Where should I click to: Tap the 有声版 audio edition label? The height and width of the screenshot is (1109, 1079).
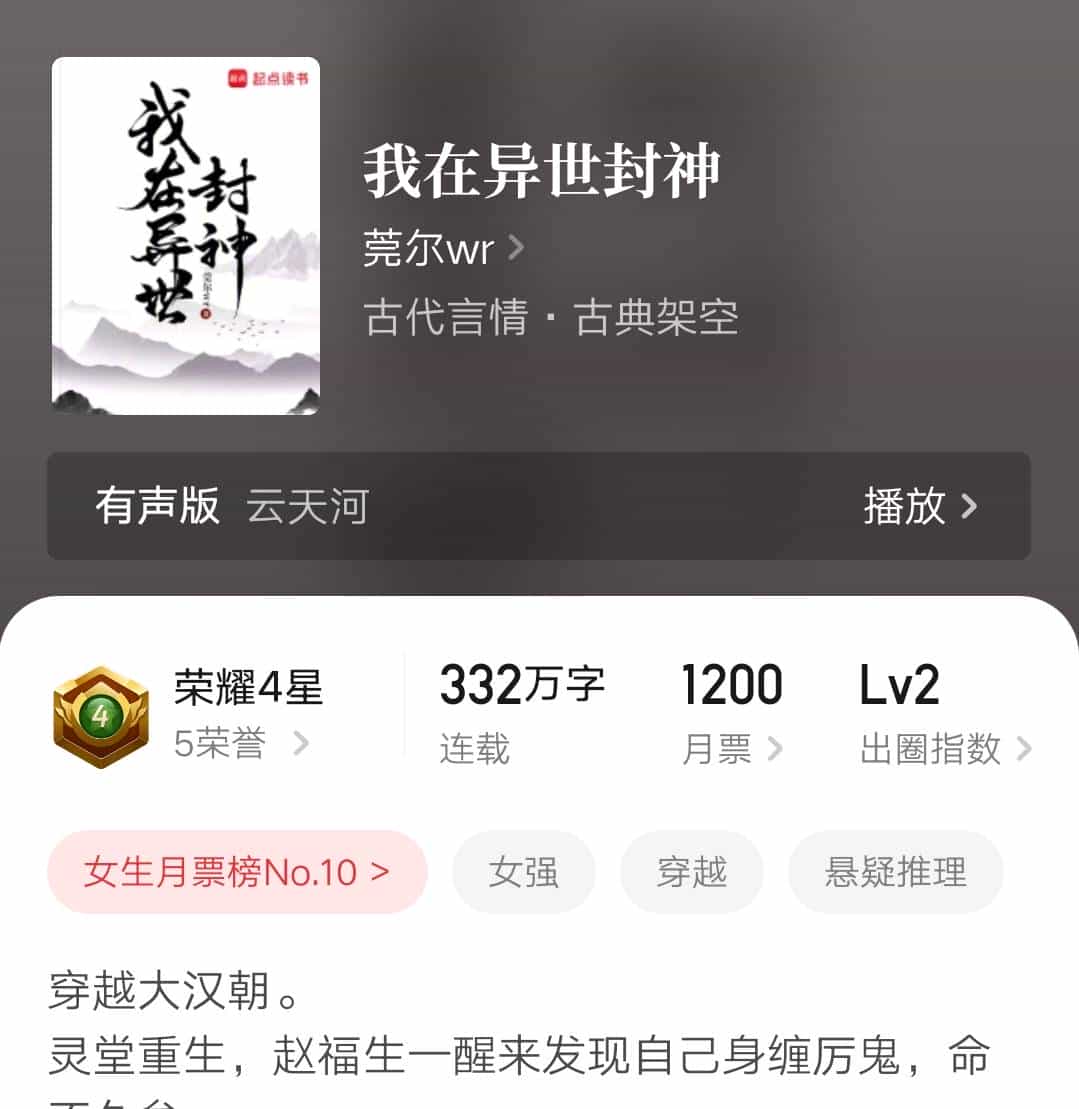tap(156, 508)
